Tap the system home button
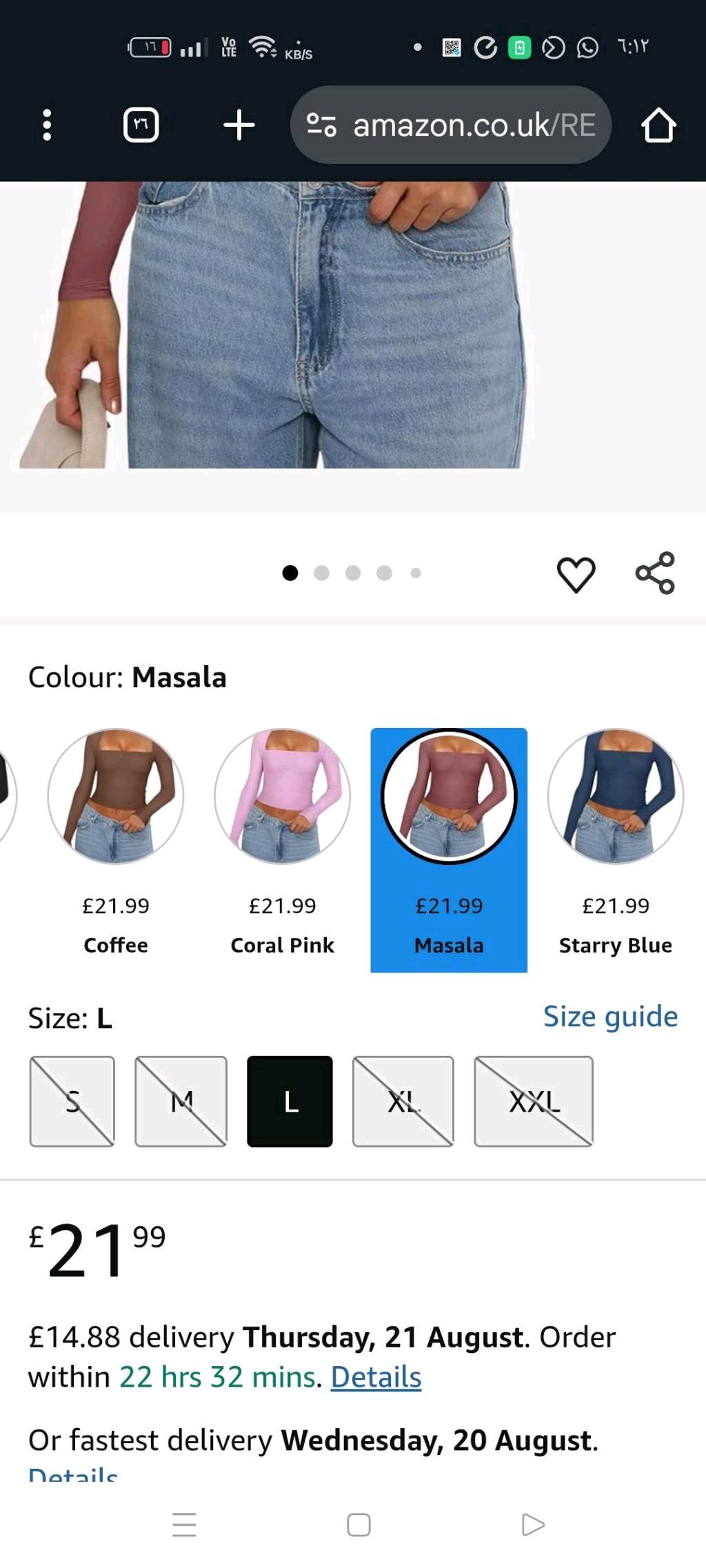706x1568 pixels. [359, 1525]
